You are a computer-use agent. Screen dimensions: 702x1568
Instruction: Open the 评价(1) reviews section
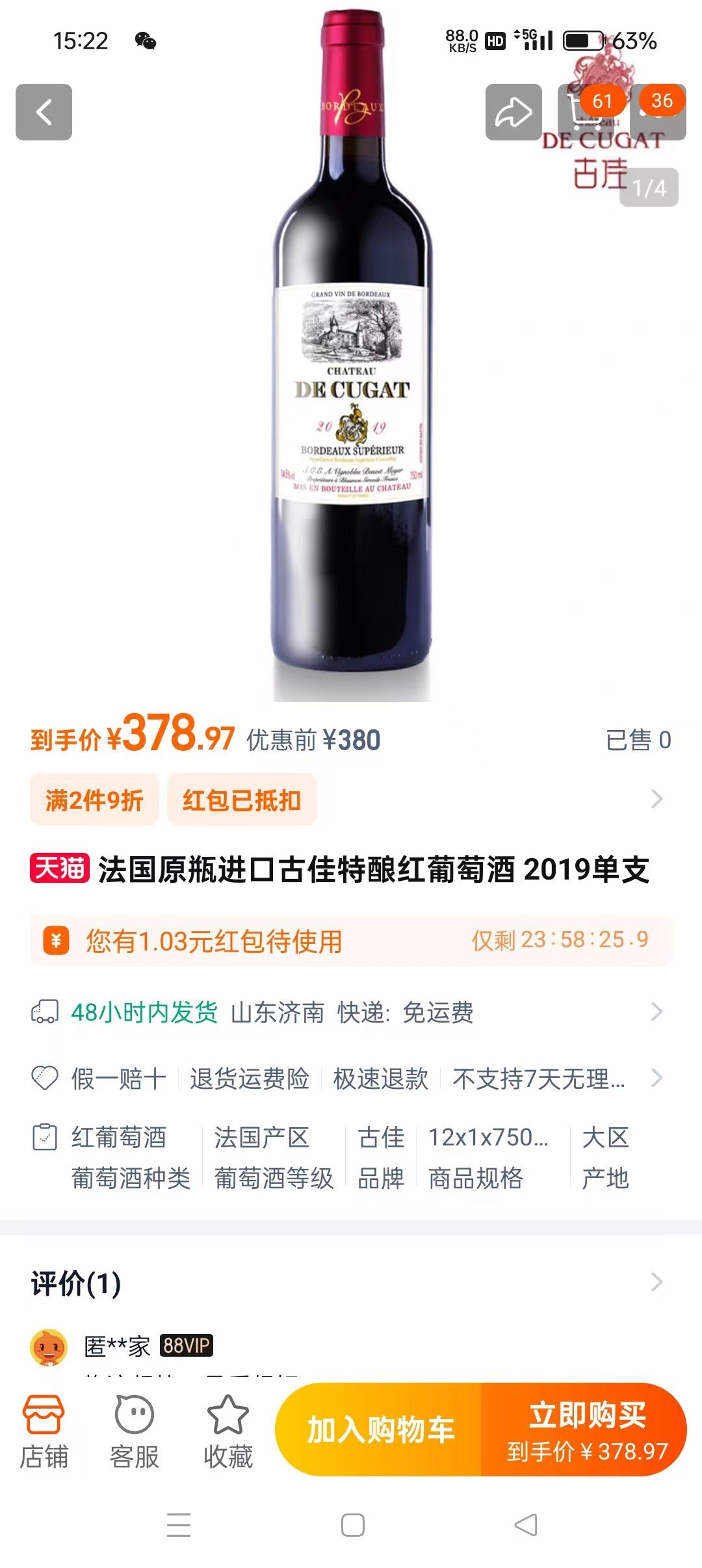tap(351, 1283)
